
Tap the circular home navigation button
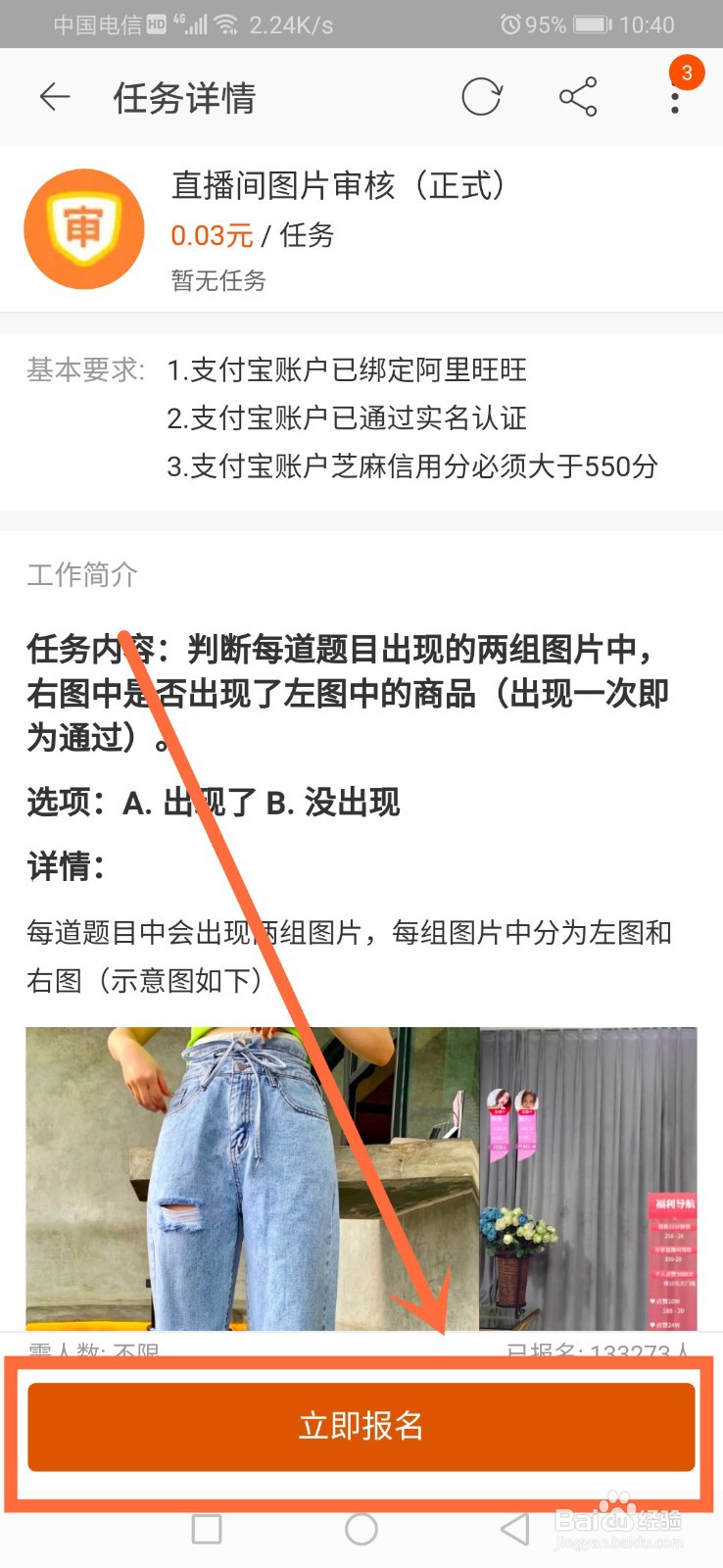pyautogui.click(x=361, y=1528)
